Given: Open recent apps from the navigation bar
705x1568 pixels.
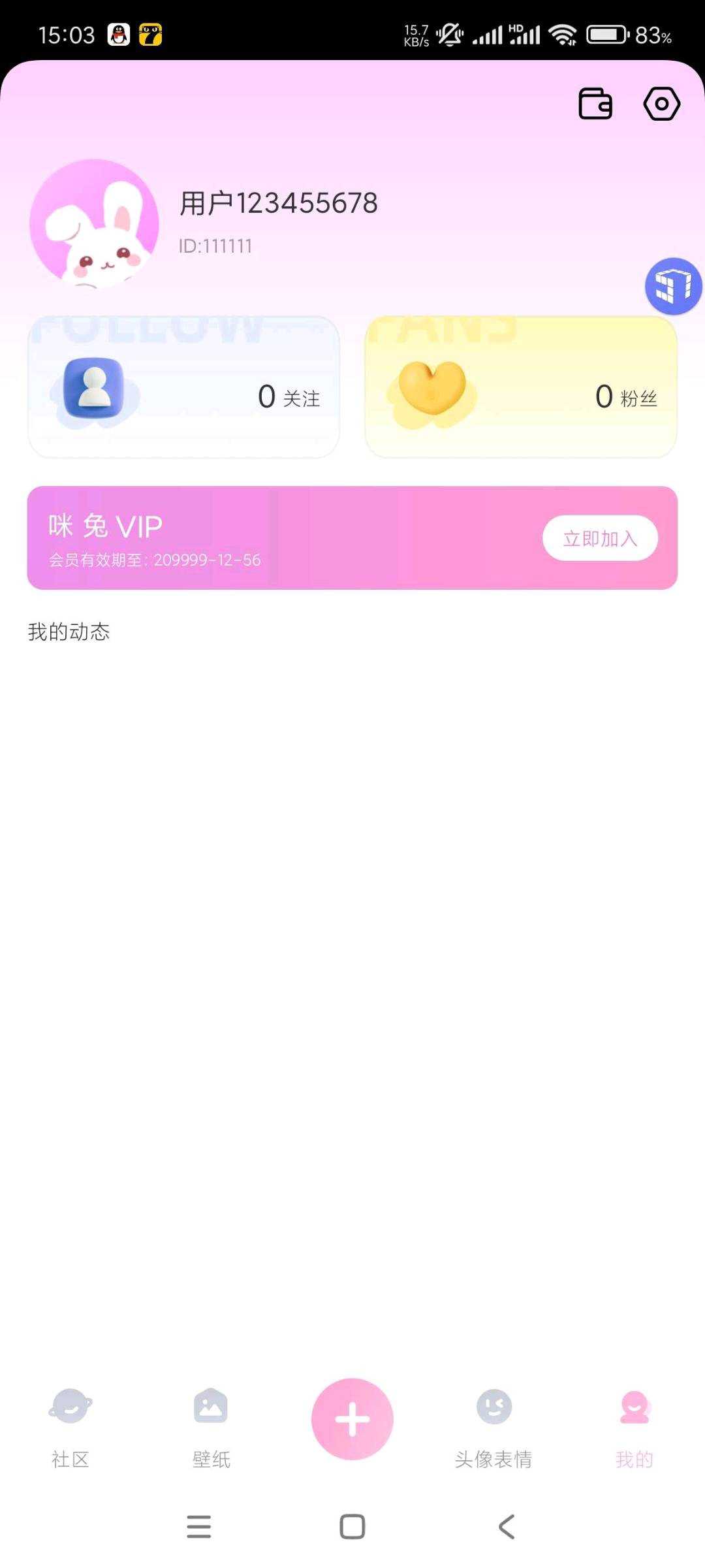Looking at the screenshot, I should click(198, 1527).
